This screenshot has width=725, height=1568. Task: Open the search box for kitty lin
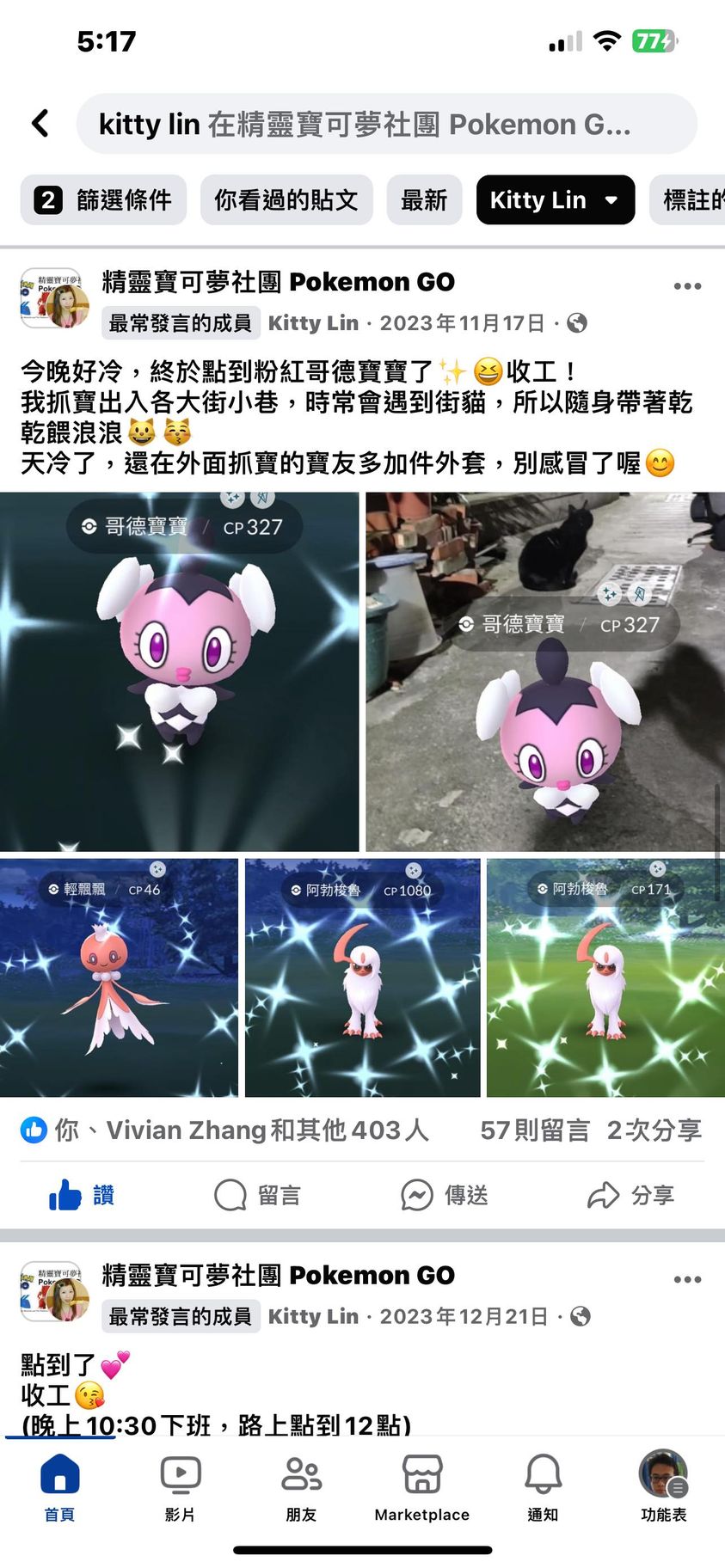point(386,125)
